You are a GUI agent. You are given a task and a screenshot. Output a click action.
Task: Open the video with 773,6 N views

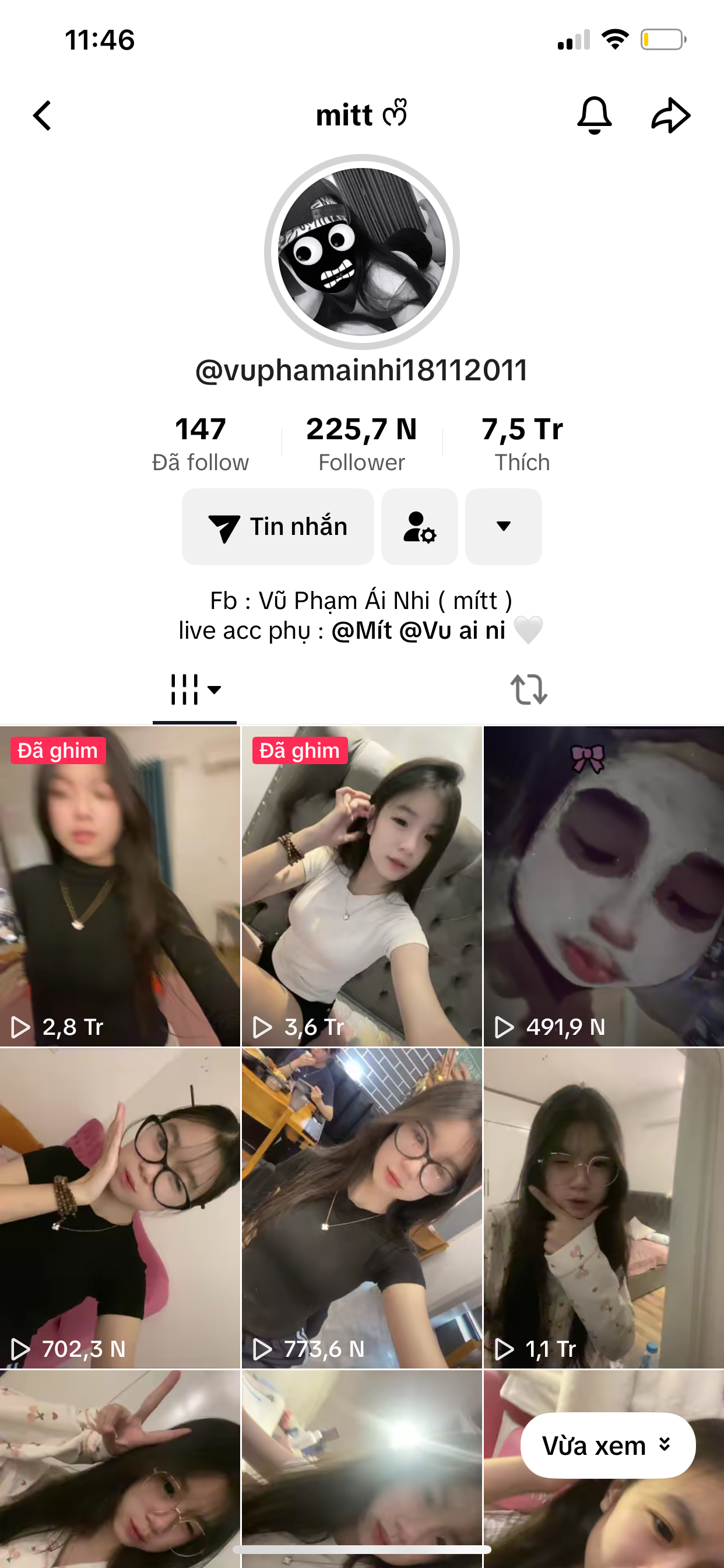pos(361,1208)
